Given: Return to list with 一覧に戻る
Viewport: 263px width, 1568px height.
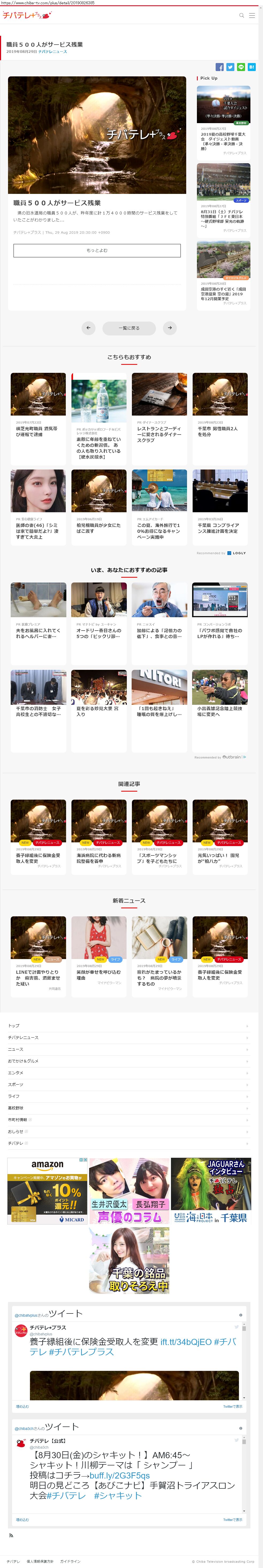Looking at the screenshot, I should [129, 328].
